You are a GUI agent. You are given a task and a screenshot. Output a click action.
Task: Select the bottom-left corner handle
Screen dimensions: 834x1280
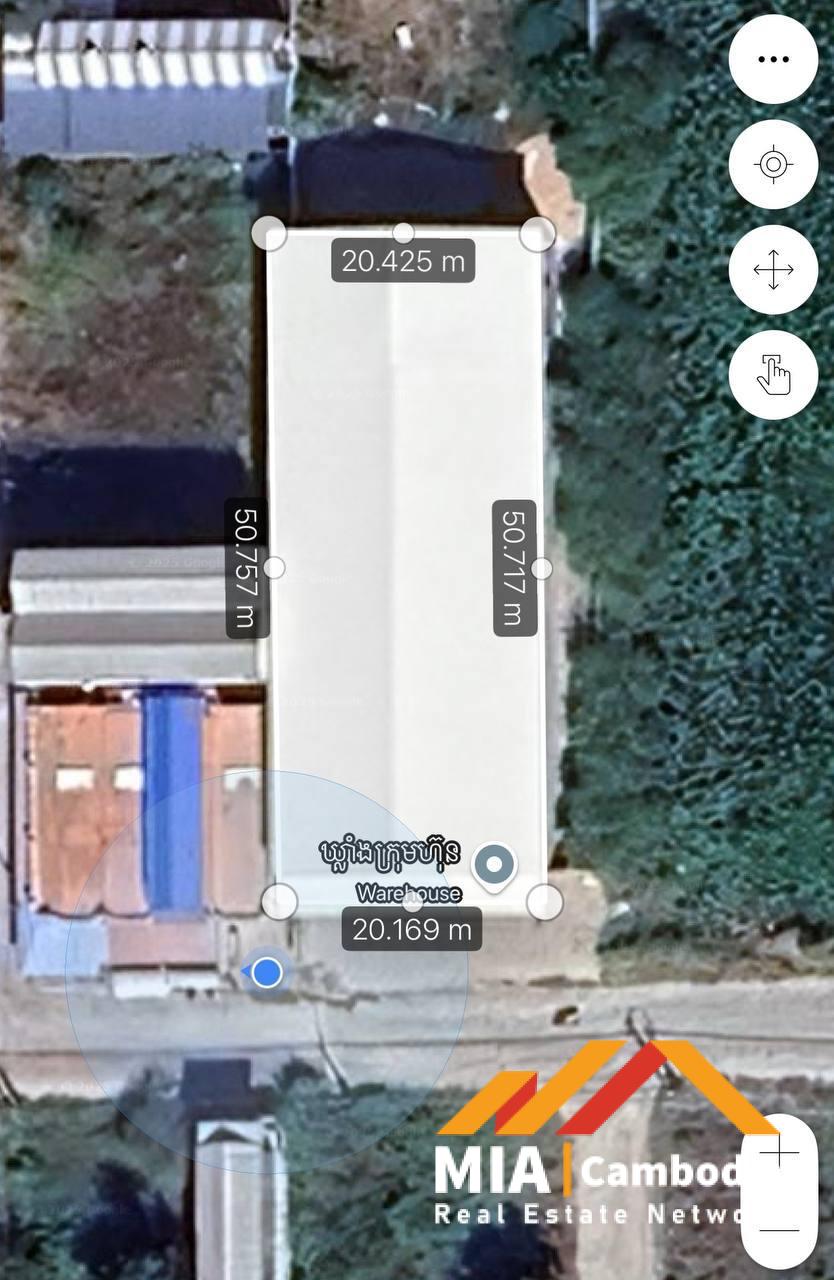pyautogui.click(x=279, y=901)
